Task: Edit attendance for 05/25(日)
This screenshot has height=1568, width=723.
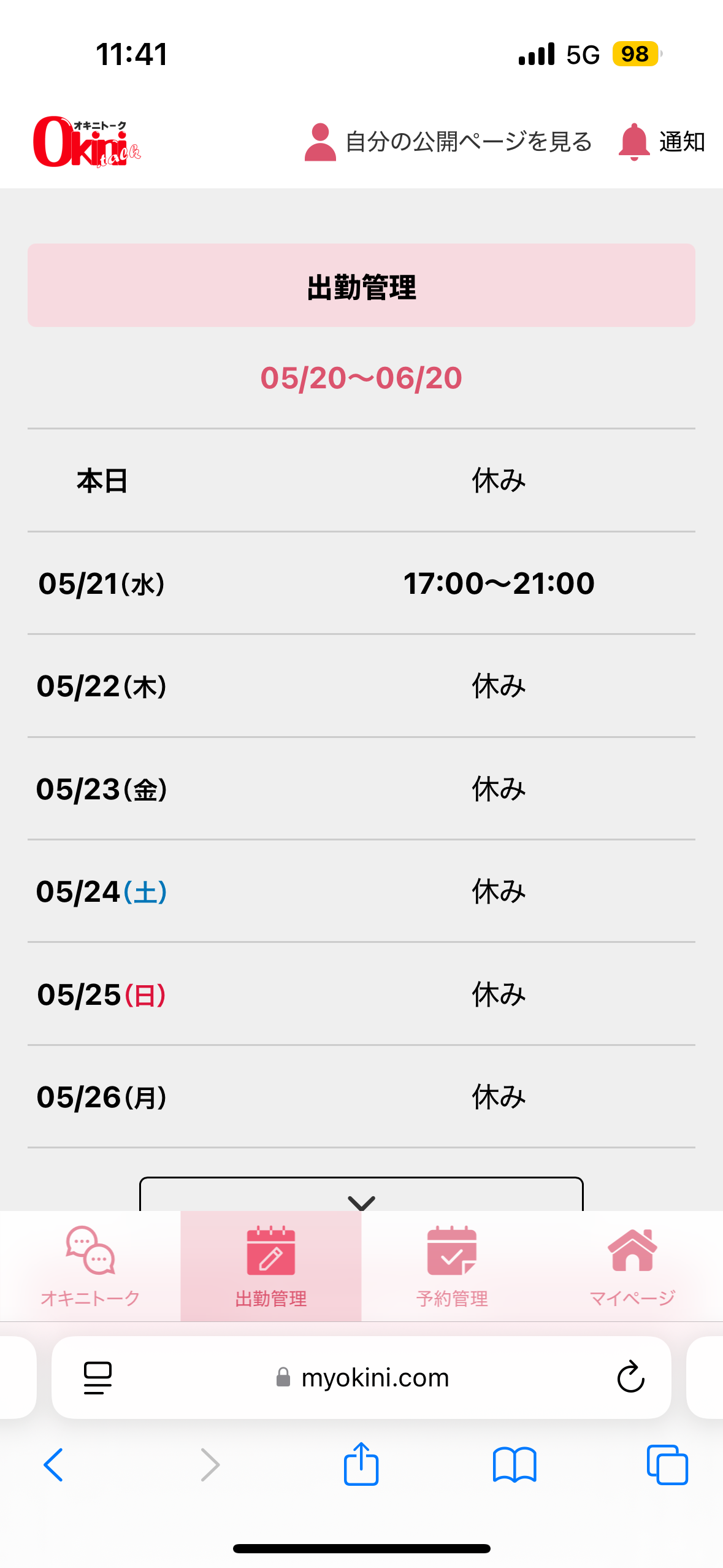Action: point(361,994)
